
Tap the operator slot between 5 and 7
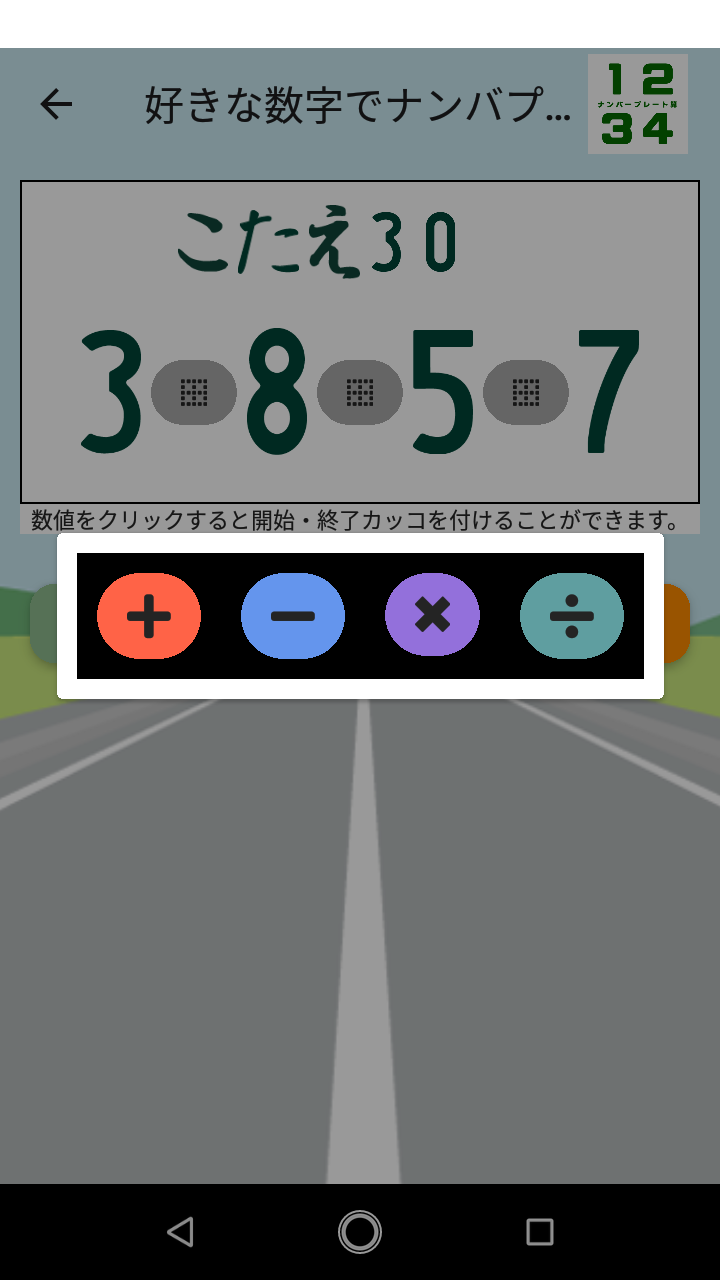(x=526, y=392)
